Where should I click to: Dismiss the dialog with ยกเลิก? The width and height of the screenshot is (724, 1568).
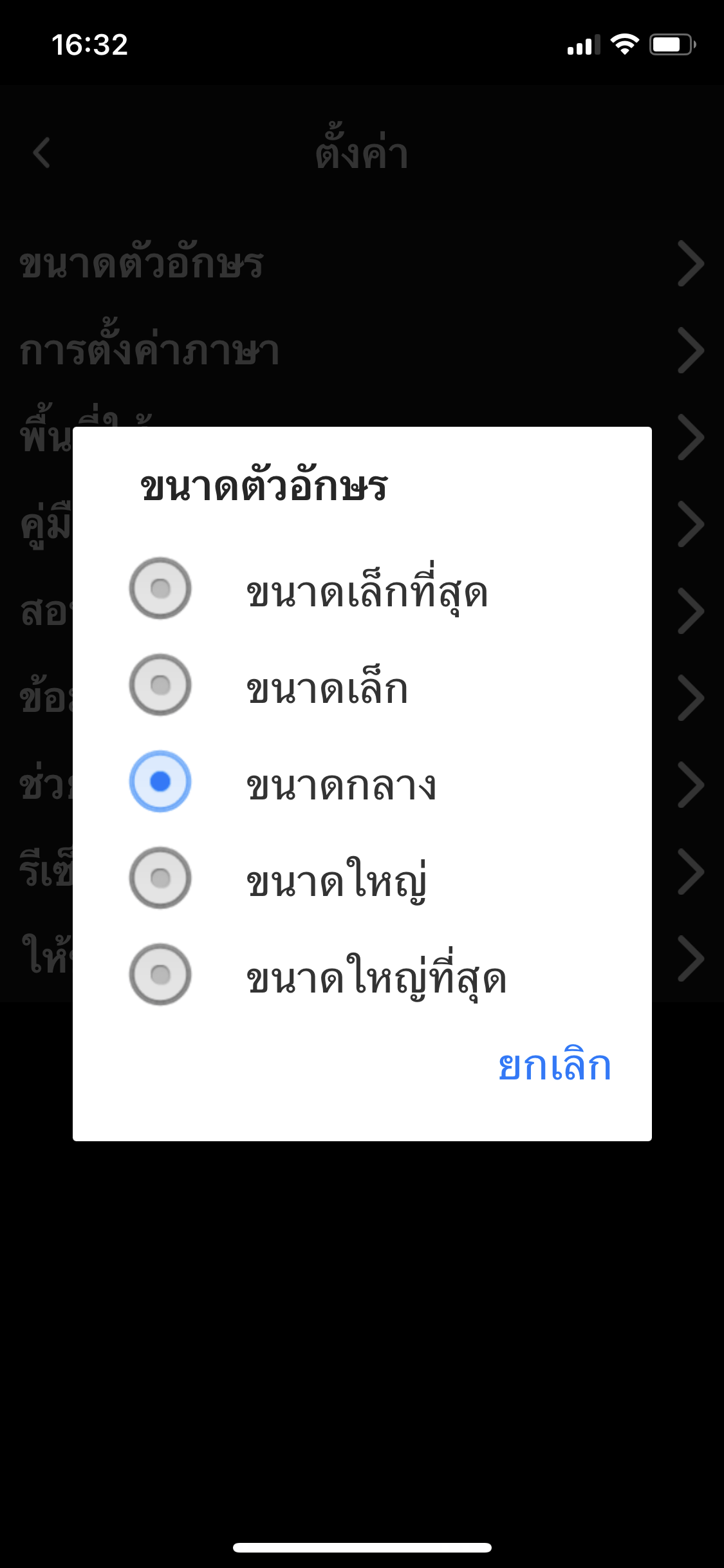554,1066
